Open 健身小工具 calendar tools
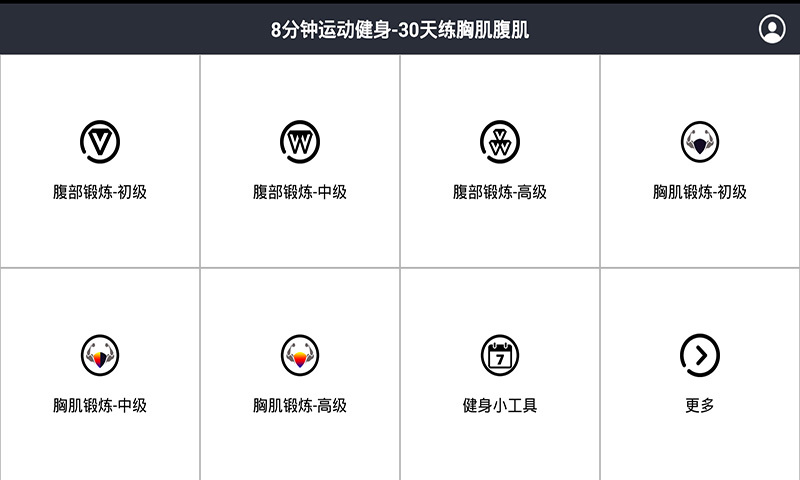Image resolution: width=800 pixels, height=480 pixels. pos(500,374)
